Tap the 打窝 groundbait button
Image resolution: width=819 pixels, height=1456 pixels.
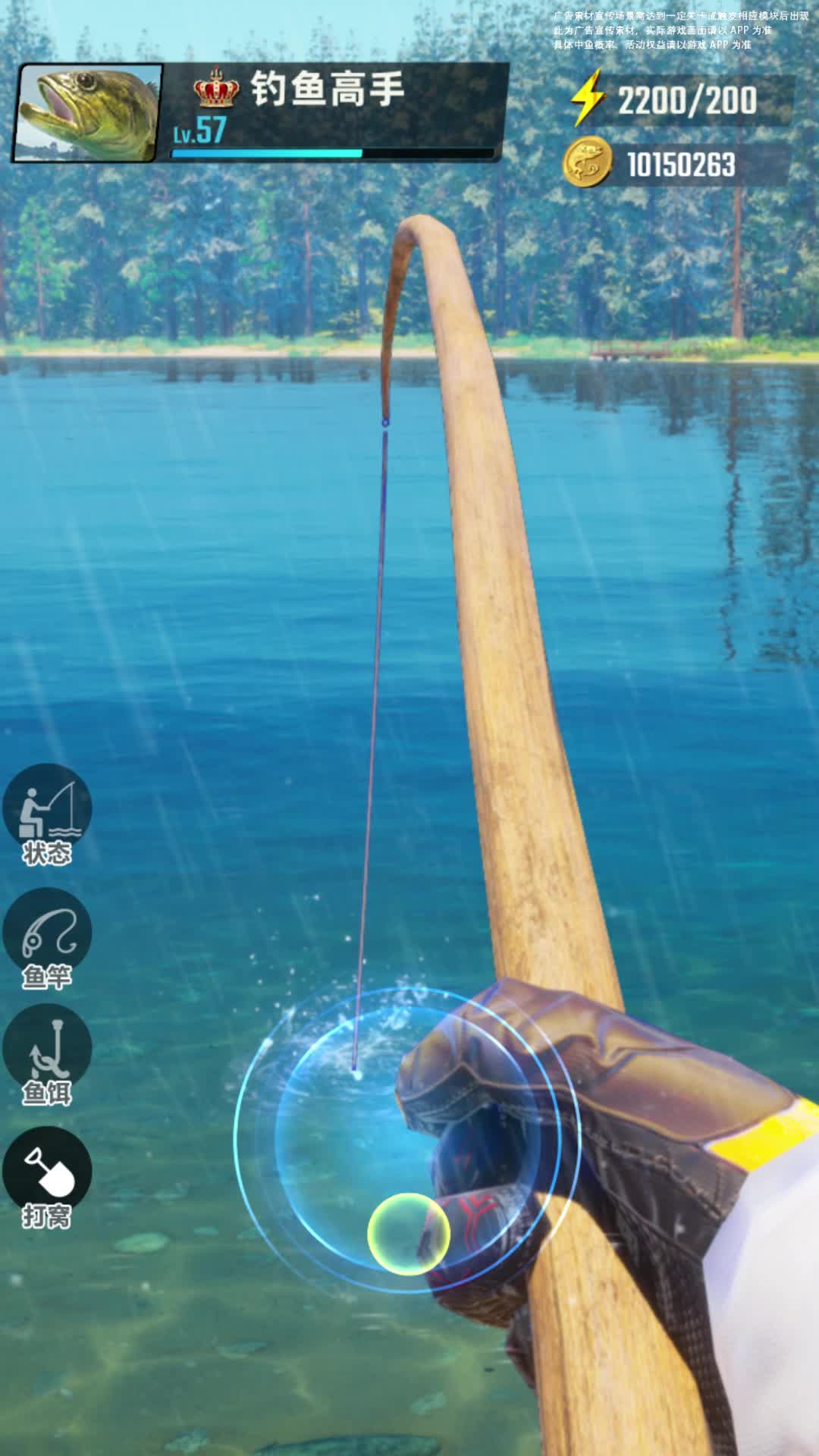[47, 1178]
